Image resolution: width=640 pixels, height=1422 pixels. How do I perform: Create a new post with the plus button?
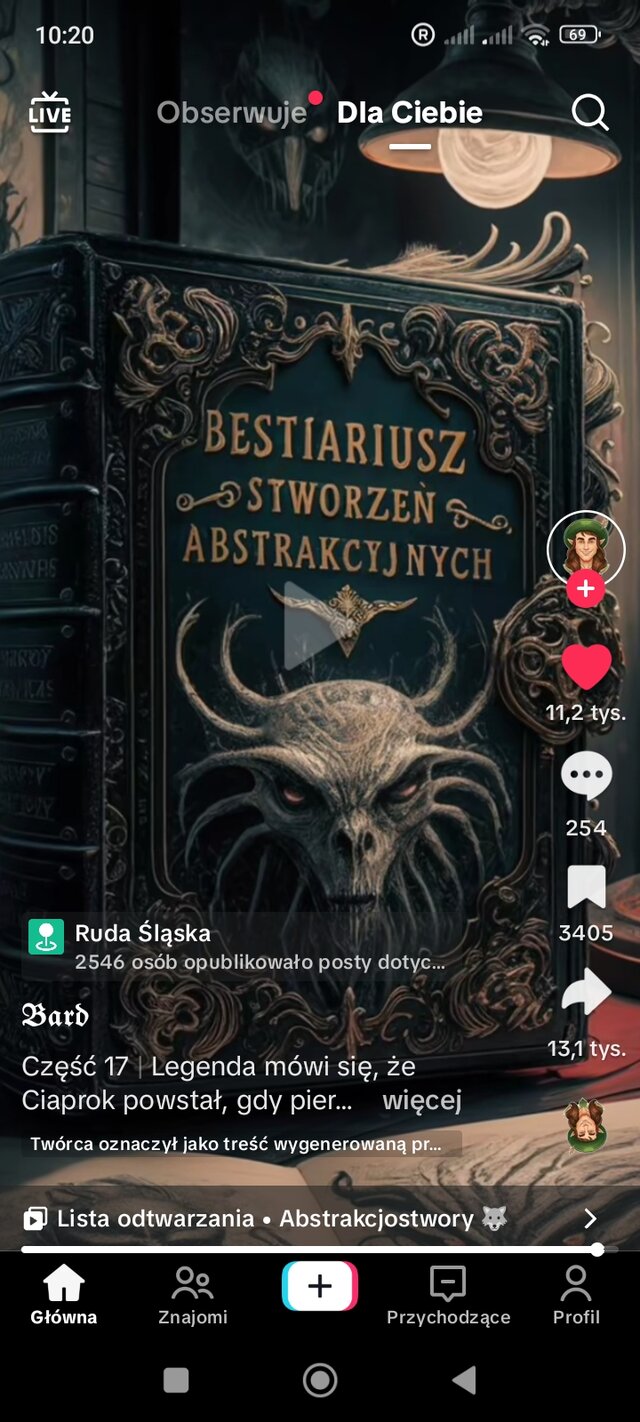[x=320, y=1286]
